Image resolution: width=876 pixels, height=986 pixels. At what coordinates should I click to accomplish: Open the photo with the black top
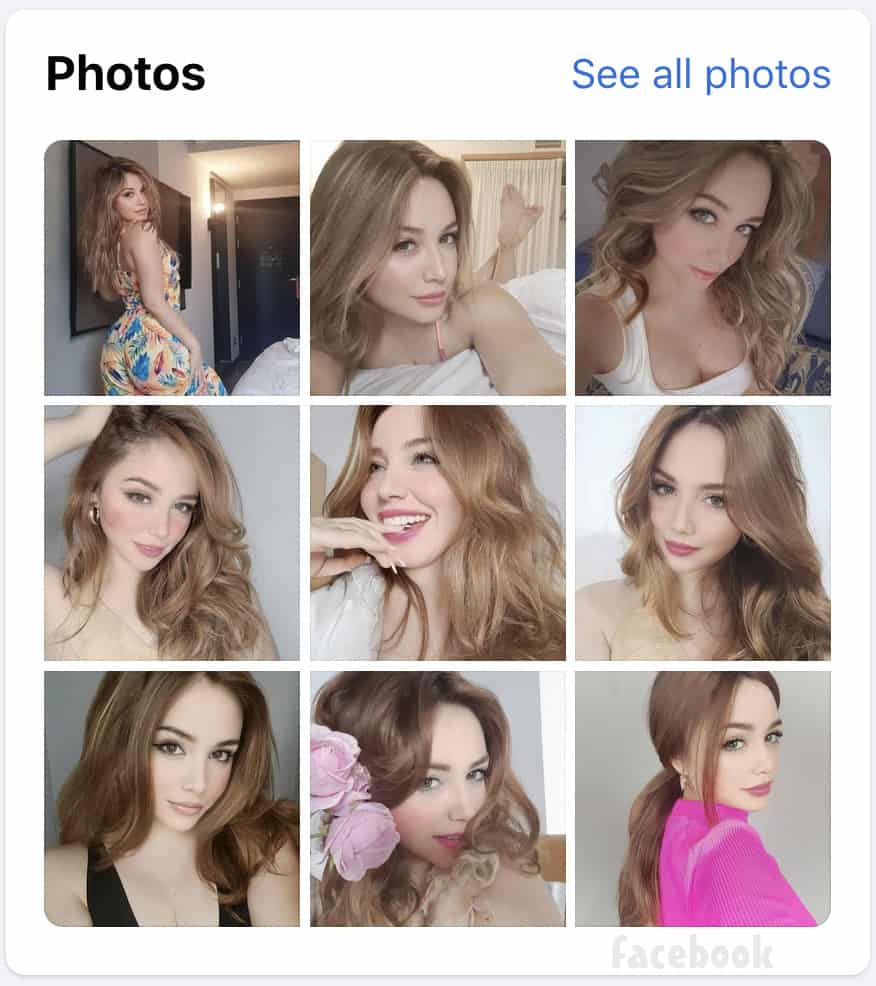coord(172,798)
